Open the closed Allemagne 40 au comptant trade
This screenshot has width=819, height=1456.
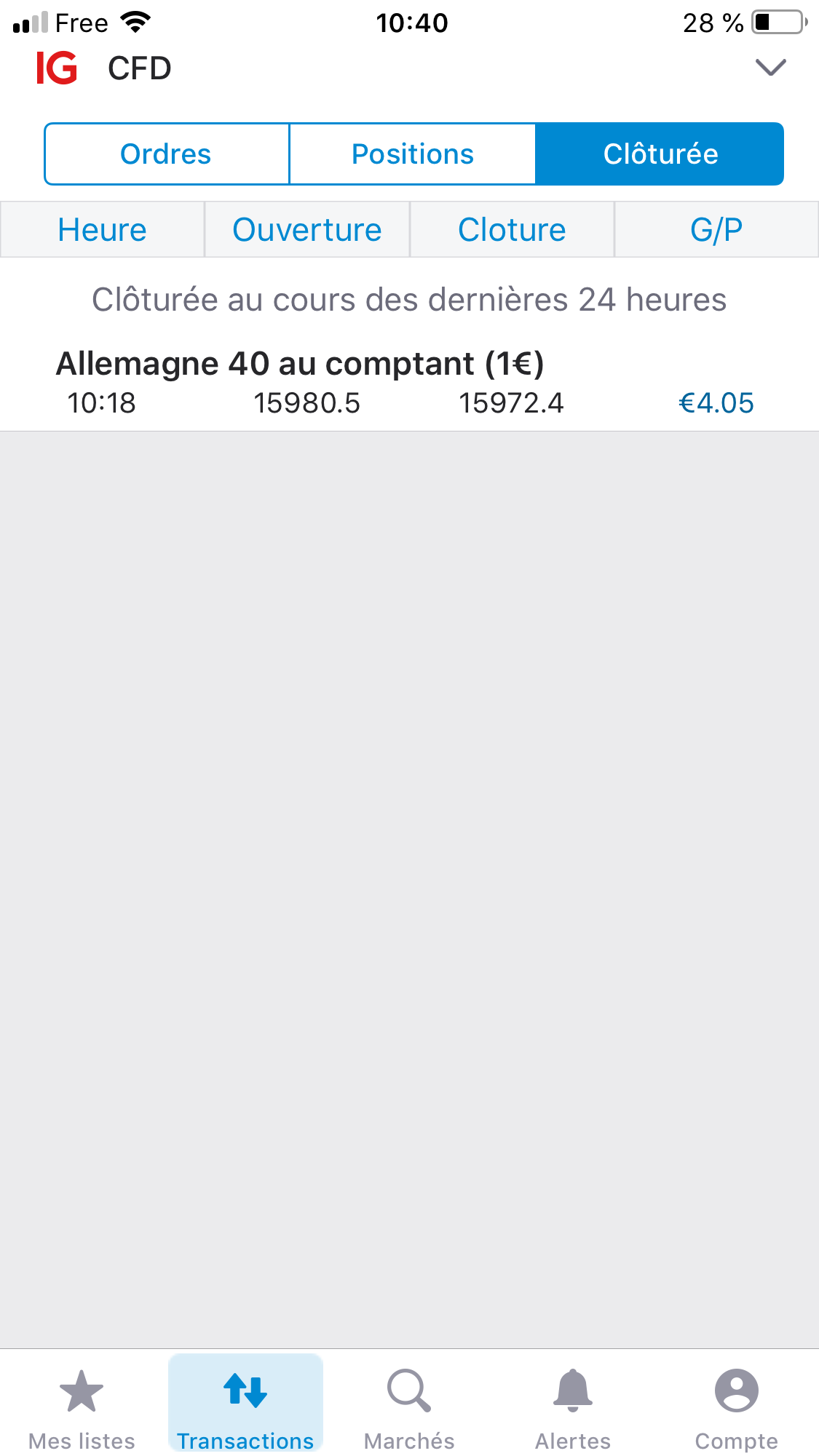[409, 383]
